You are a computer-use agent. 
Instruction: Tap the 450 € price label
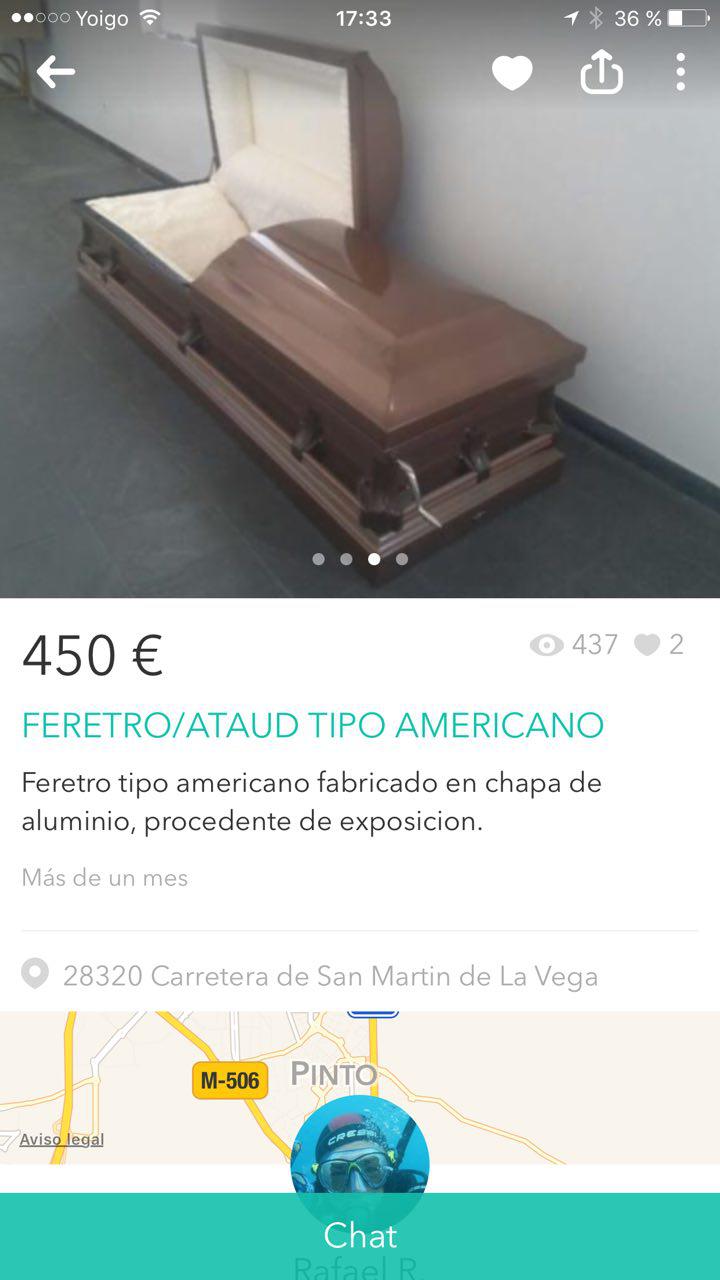point(92,655)
